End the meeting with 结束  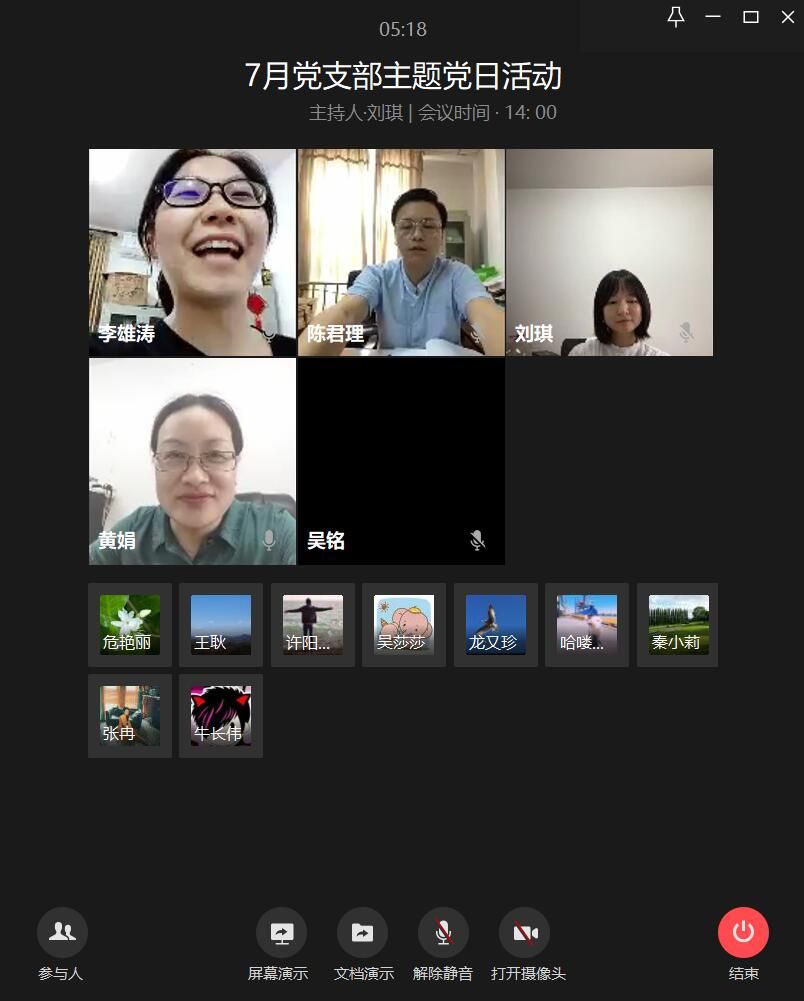coord(743,932)
